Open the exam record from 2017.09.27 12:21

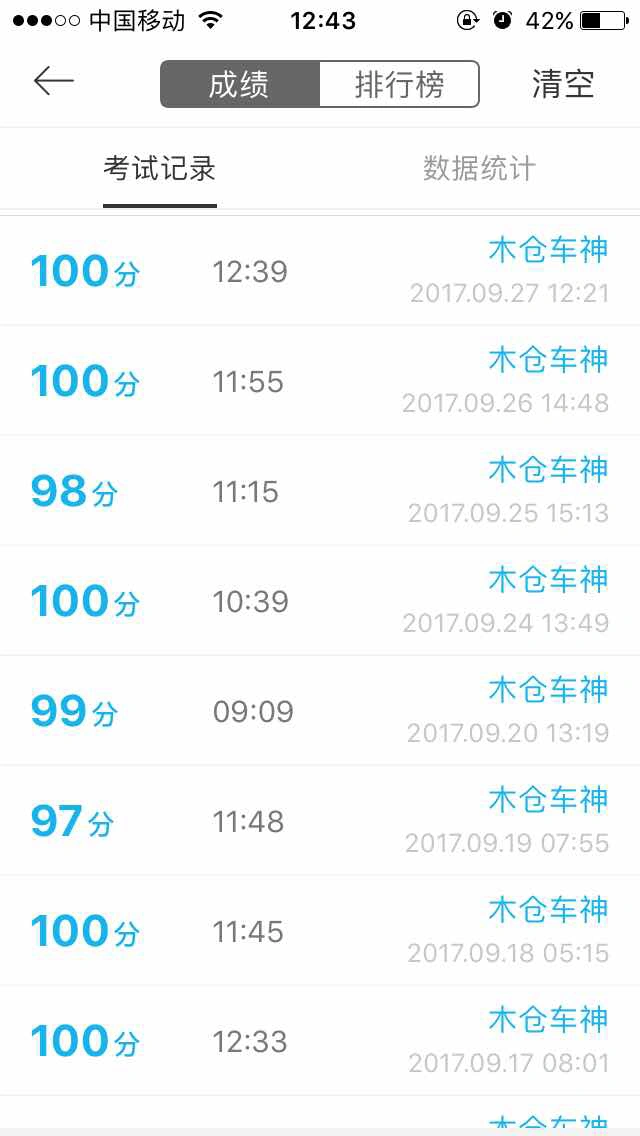320,271
